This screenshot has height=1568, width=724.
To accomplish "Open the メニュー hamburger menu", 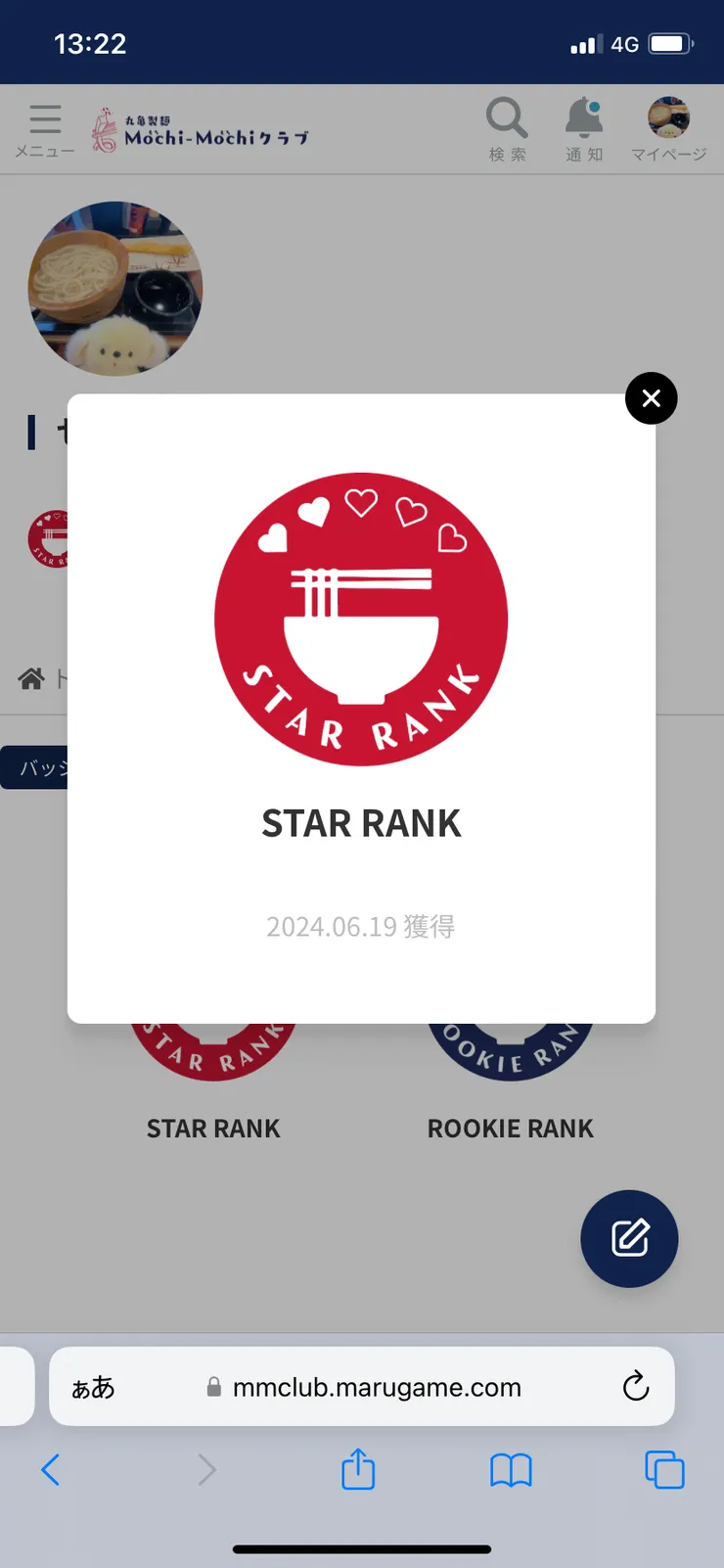I will (x=45, y=129).
